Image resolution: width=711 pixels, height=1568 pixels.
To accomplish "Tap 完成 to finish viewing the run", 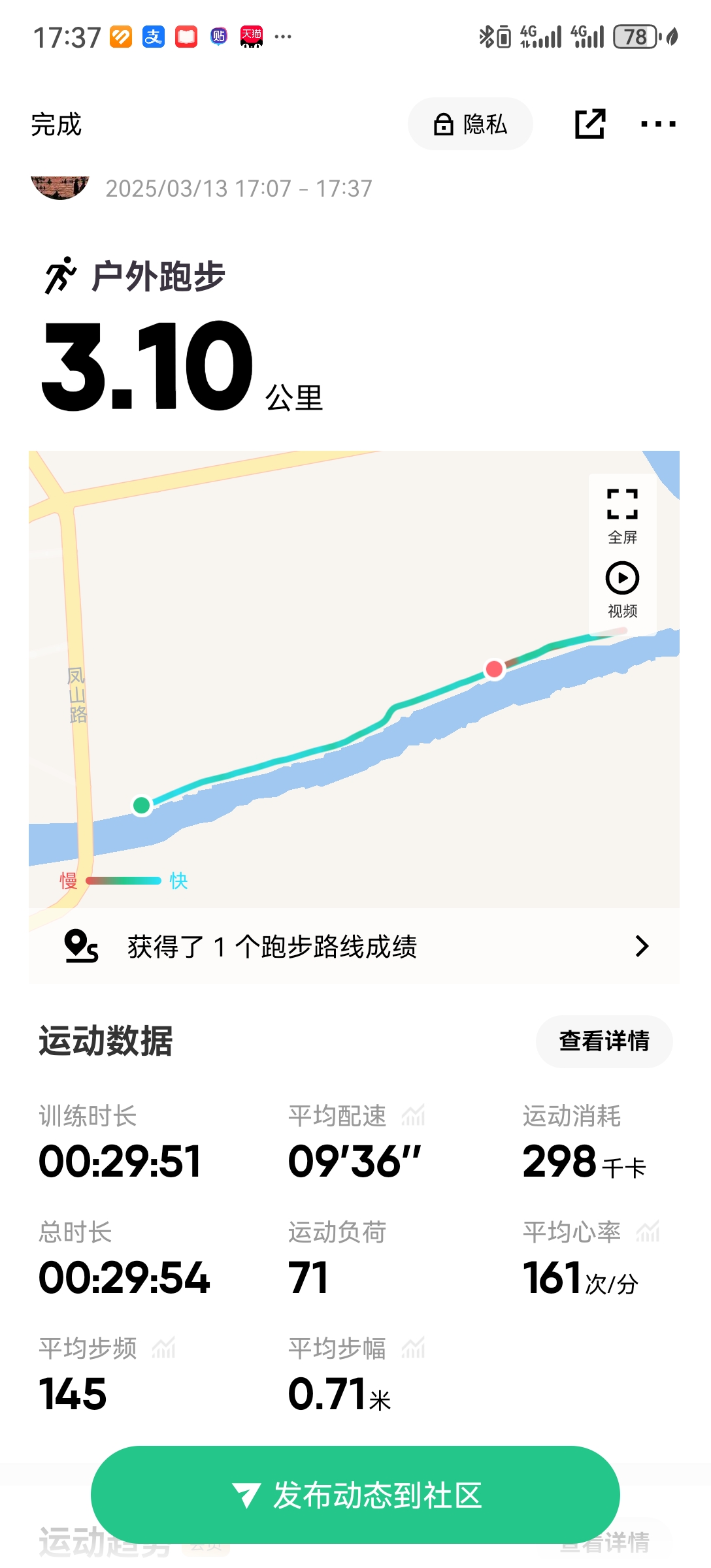I will tap(56, 125).
